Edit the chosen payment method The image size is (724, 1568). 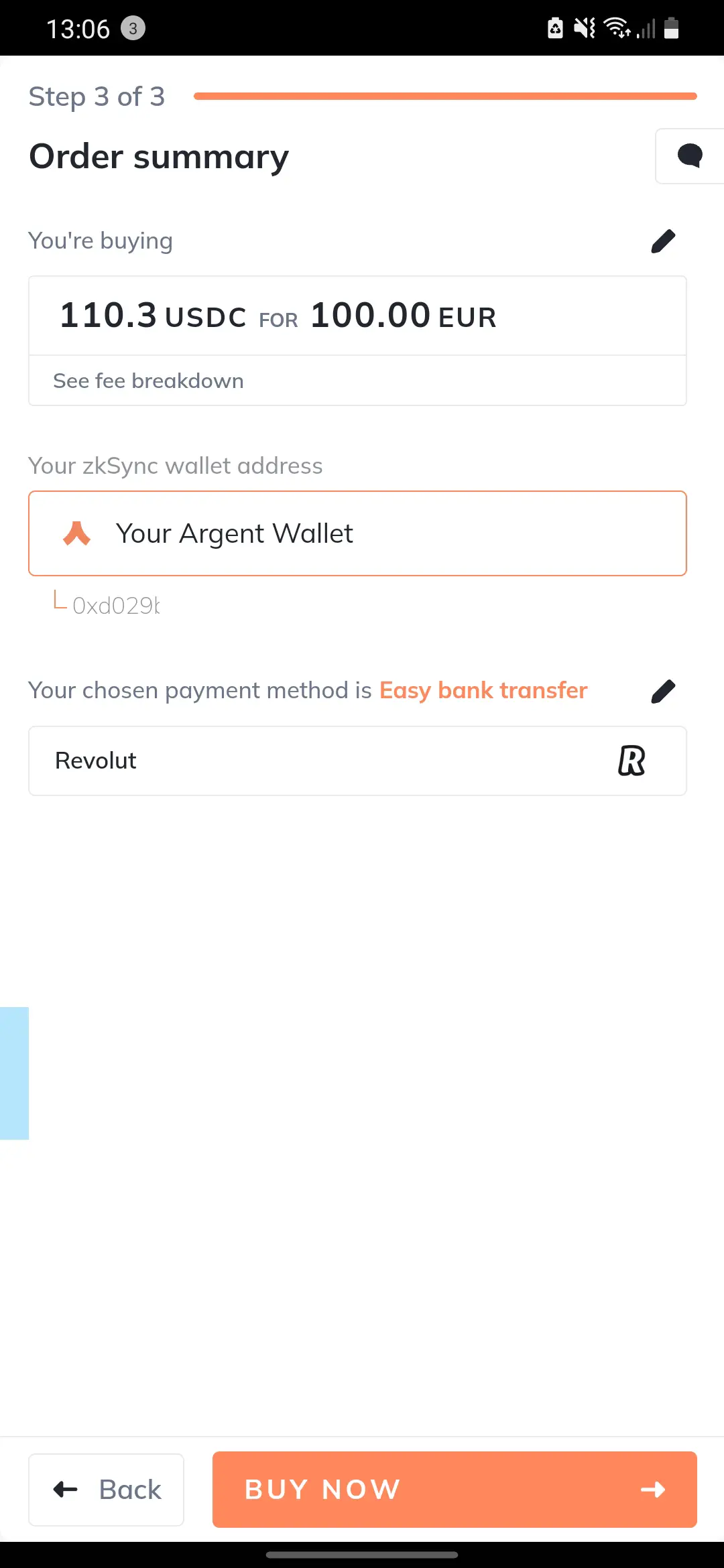point(663,692)
